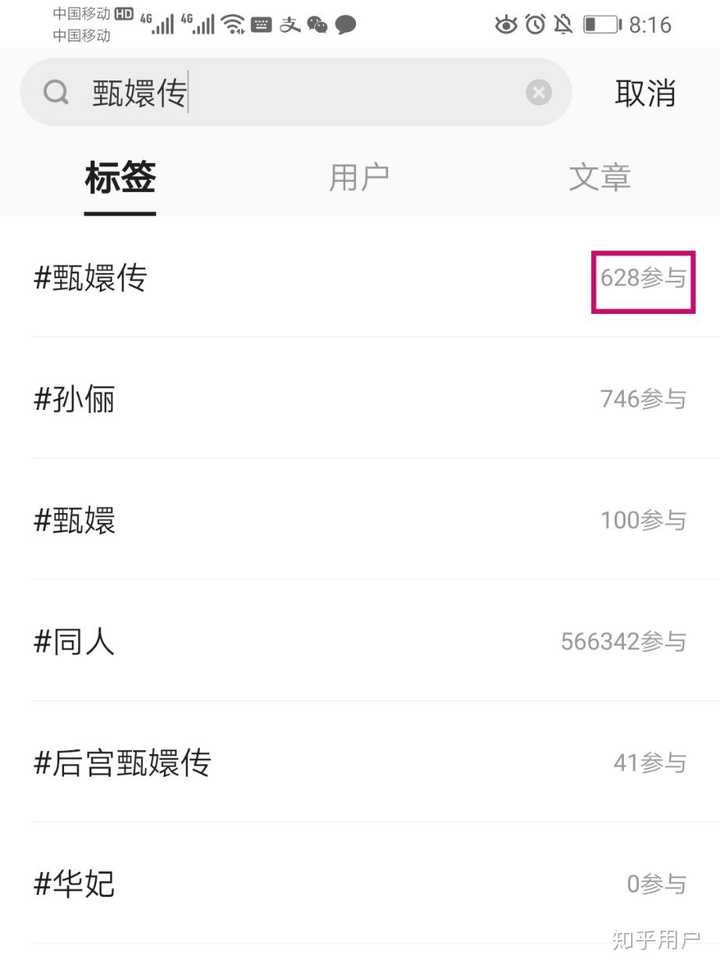Screen dimensions: 720x965
Task: Cancel the search with 取消
Action: [645, 93]
